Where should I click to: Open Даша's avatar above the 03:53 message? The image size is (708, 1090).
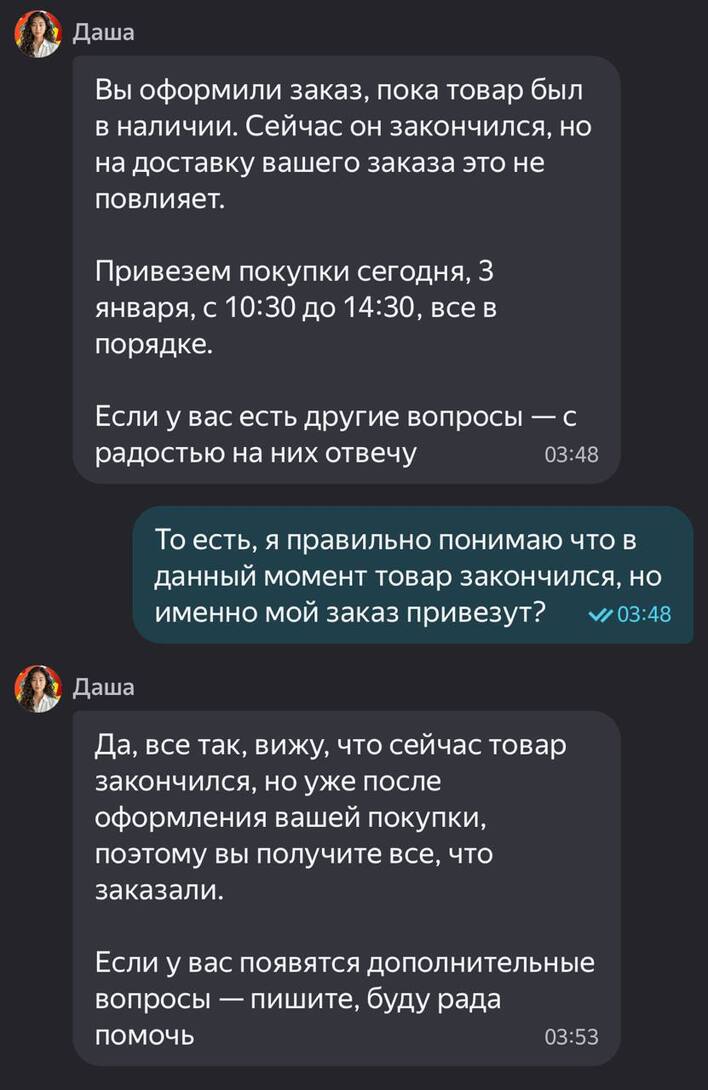point(37,688)
